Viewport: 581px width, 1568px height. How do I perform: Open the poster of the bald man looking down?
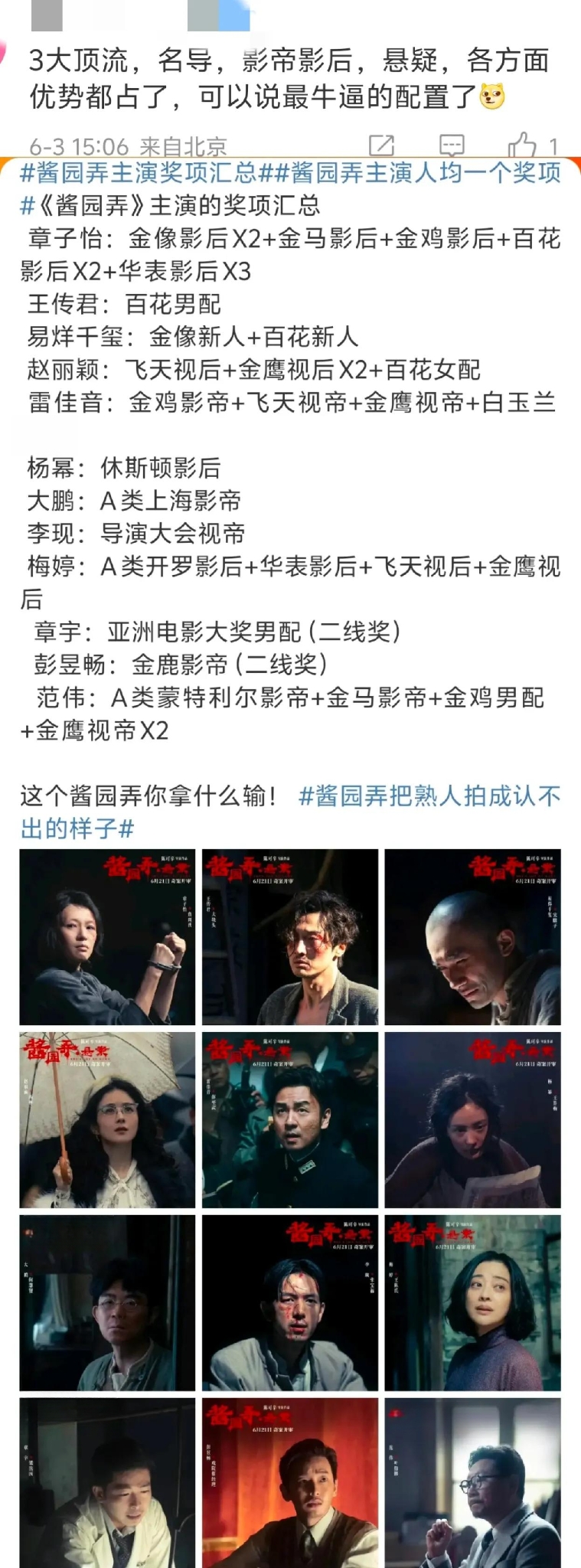[472, 936]
